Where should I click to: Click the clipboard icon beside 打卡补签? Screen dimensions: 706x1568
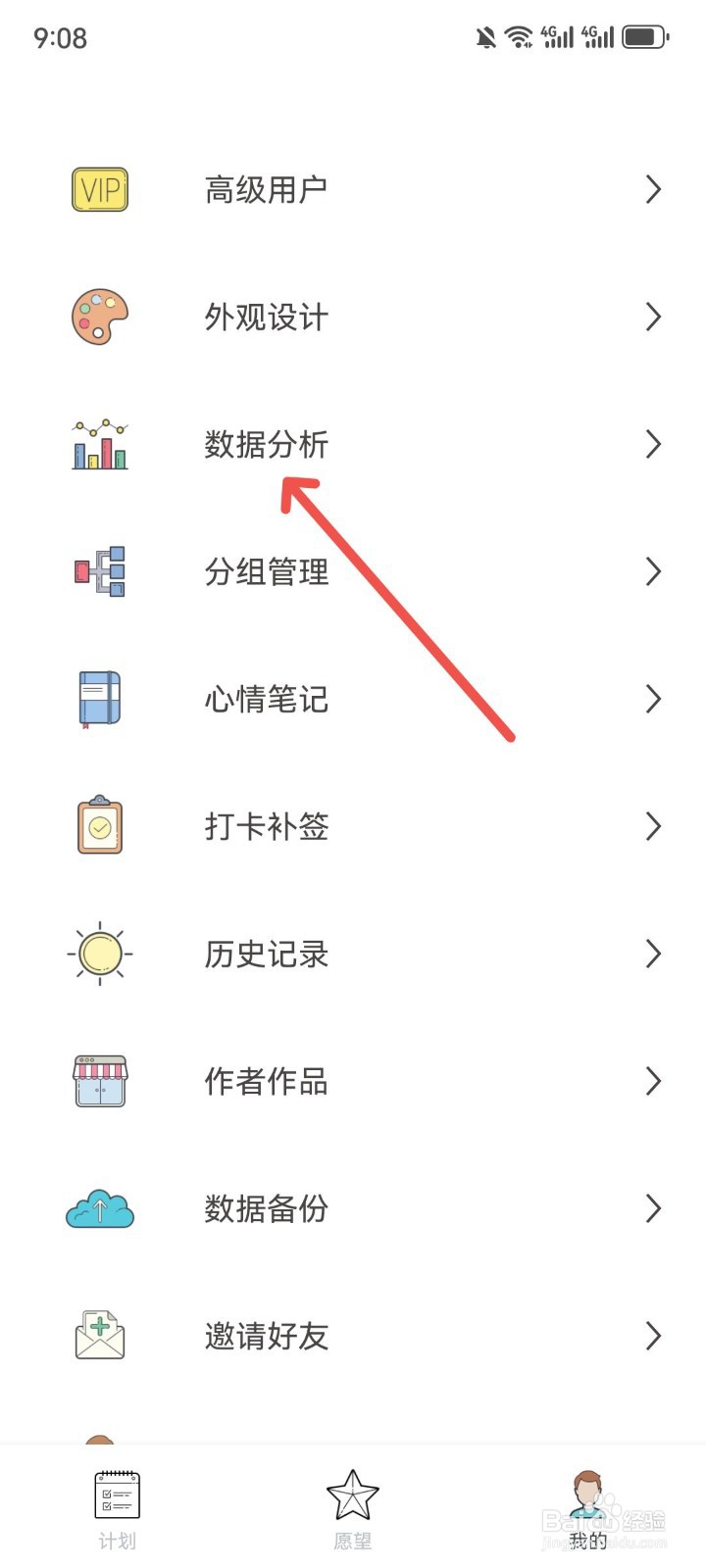click(98, 826)
